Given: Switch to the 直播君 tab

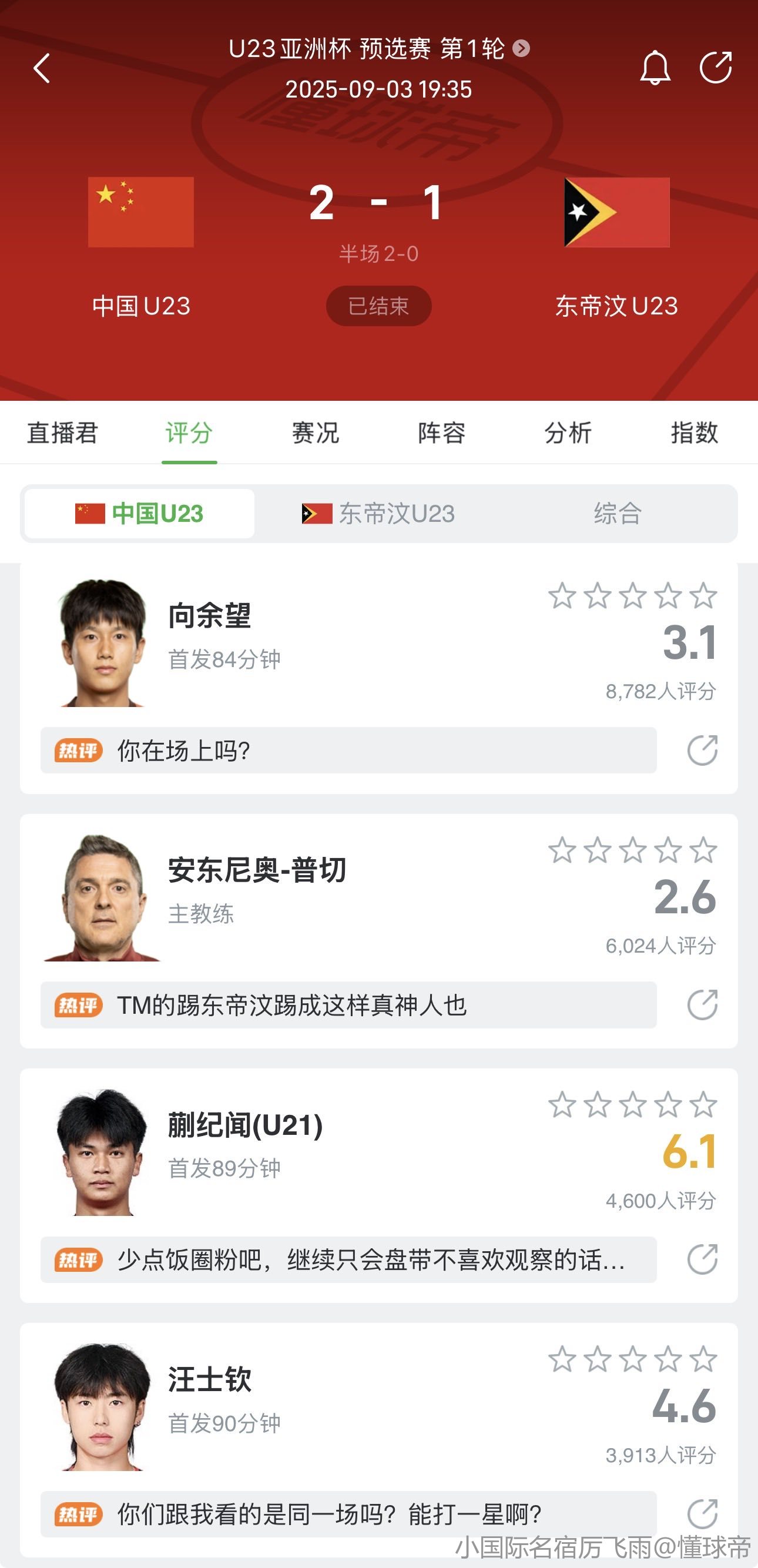Looking at the screenshot, I should point(63,433).
